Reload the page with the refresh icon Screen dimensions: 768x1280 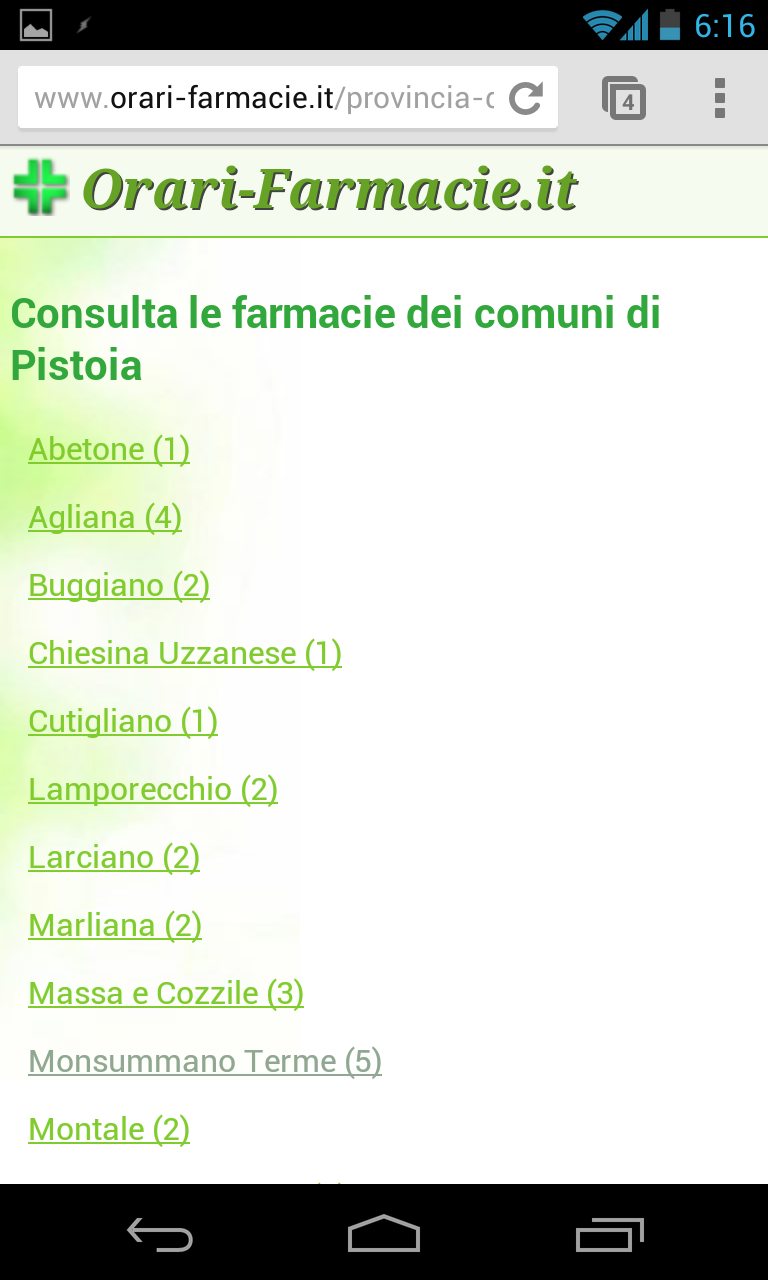[x=525, y=98]
